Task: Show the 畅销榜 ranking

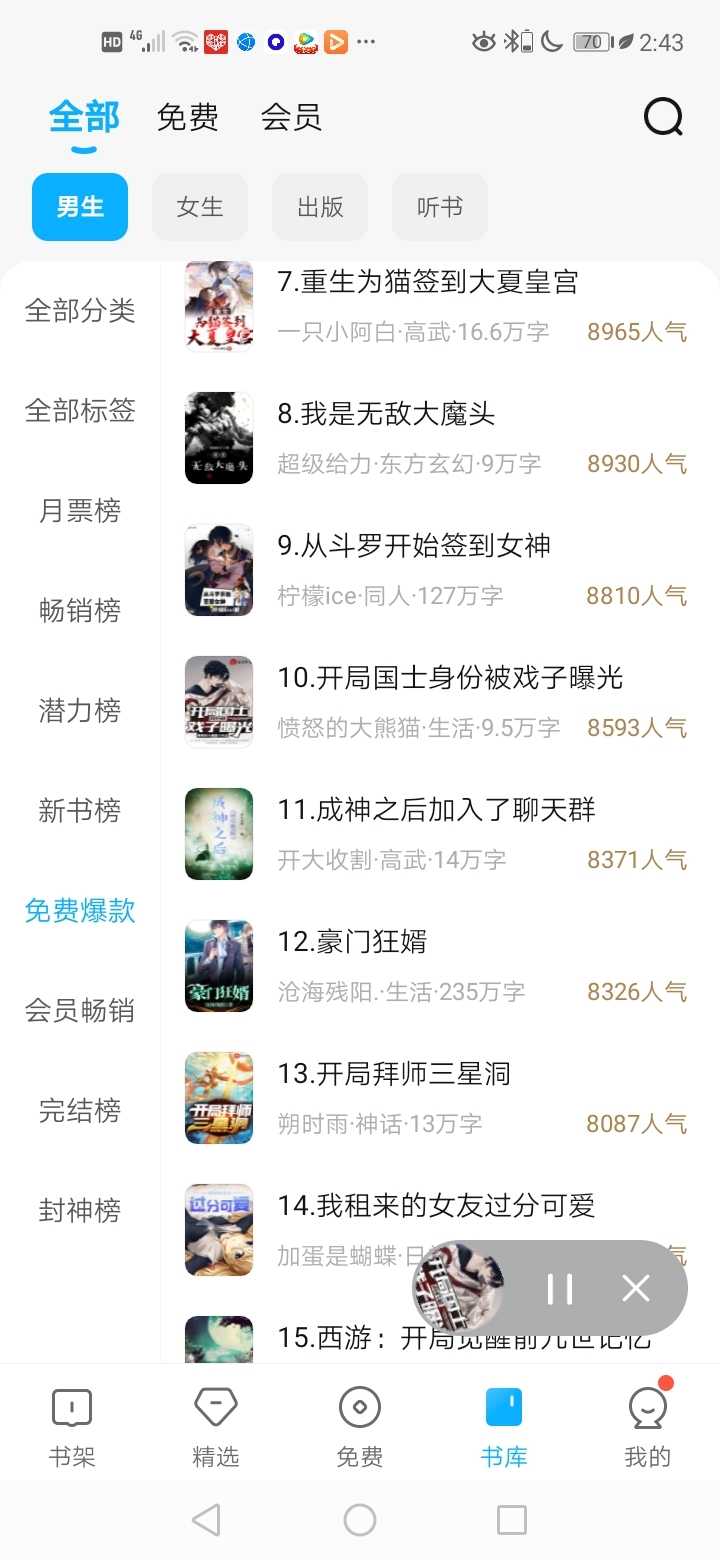Action: 80,611
